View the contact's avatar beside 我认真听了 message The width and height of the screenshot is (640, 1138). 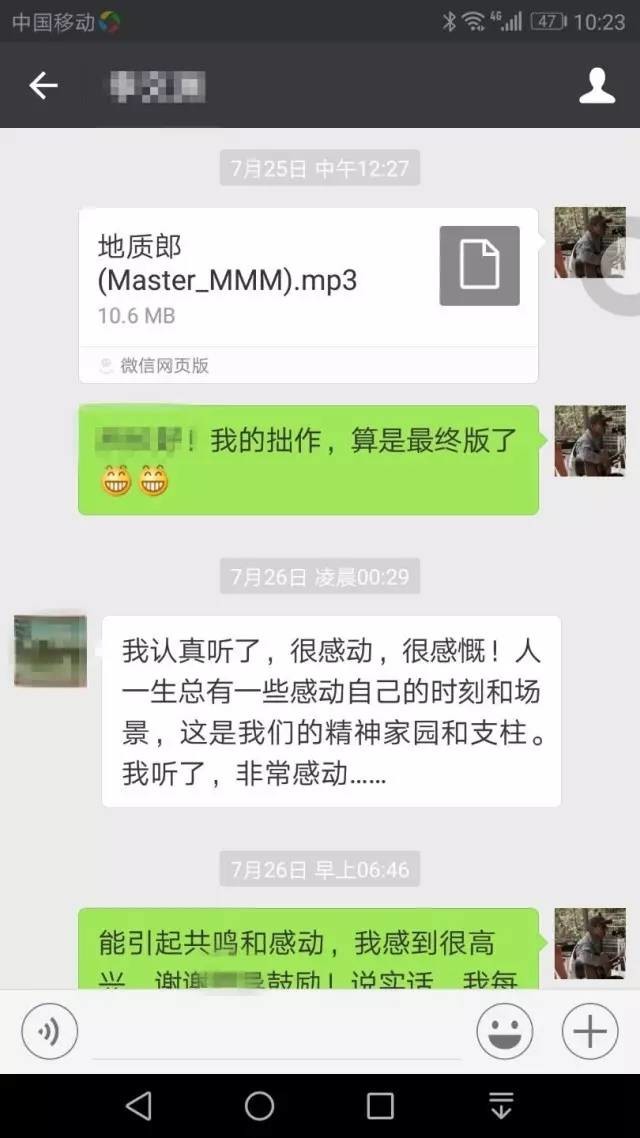pos(50,650)
